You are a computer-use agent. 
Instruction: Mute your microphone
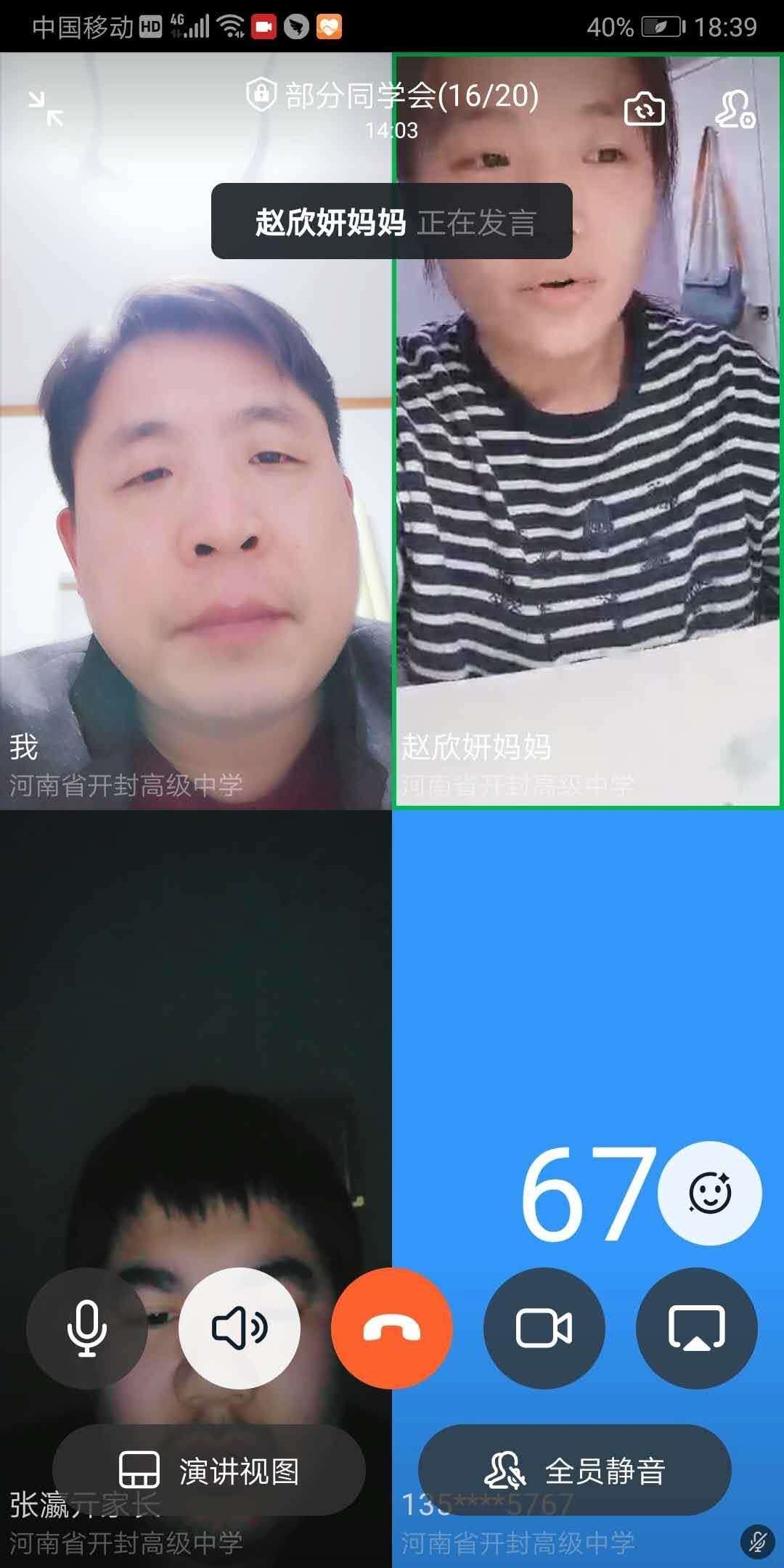87,1328
